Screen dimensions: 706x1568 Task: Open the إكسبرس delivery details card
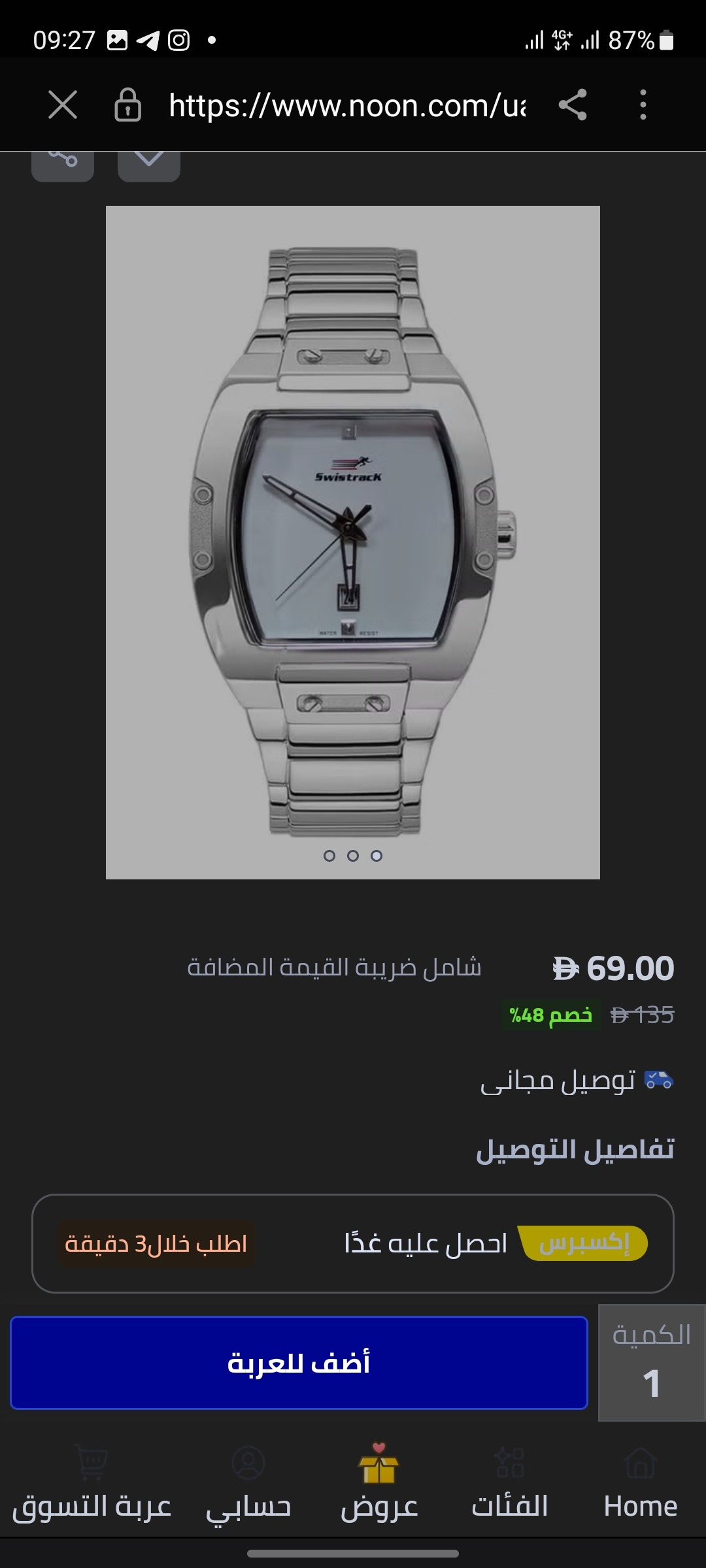(x=352, y=1243)
